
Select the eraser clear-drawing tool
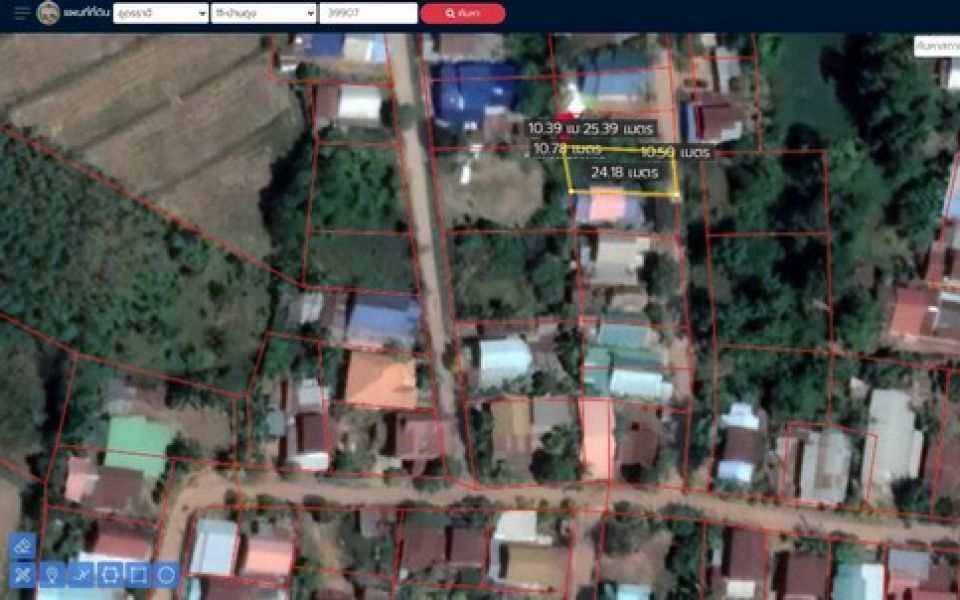point(22,546)
